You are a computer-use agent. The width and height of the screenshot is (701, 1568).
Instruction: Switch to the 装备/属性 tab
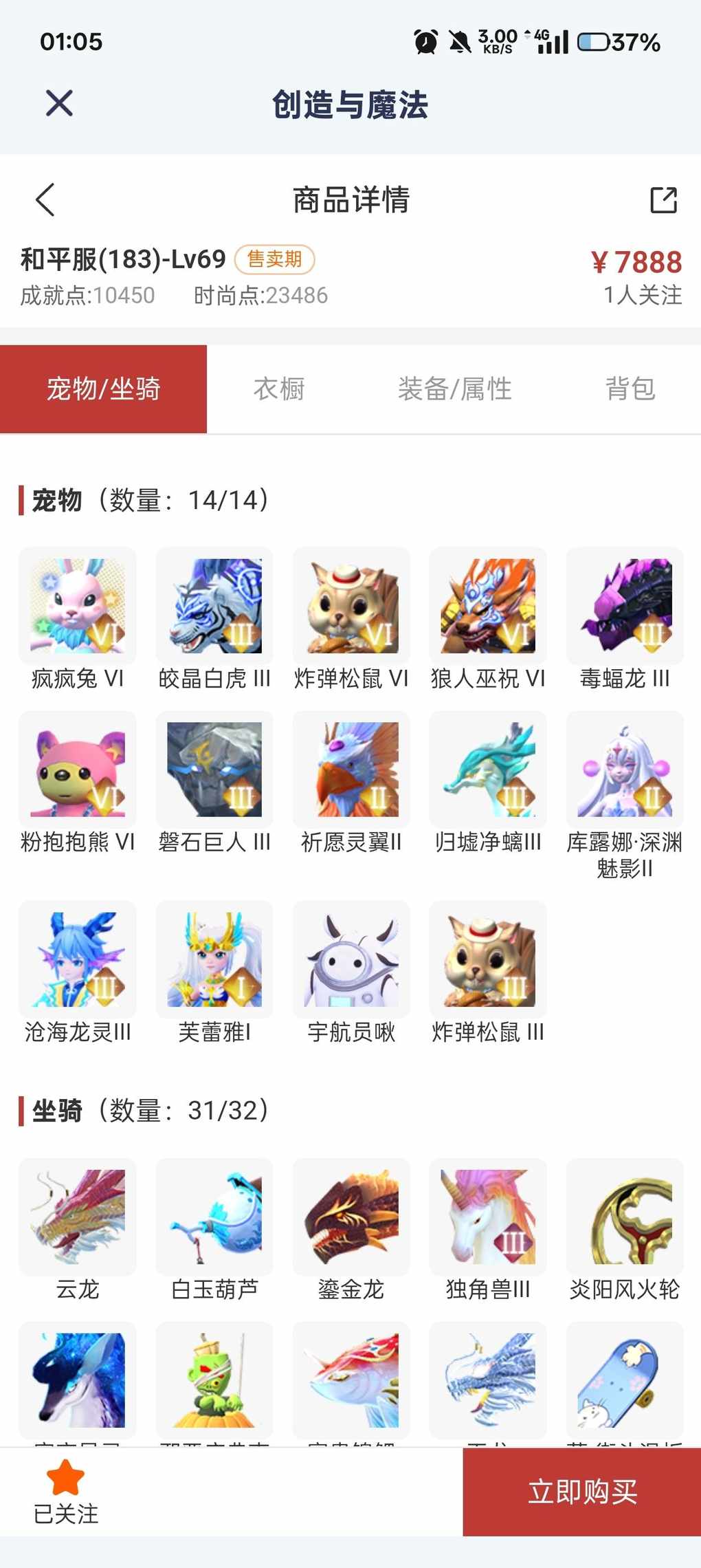click(454, 389)
